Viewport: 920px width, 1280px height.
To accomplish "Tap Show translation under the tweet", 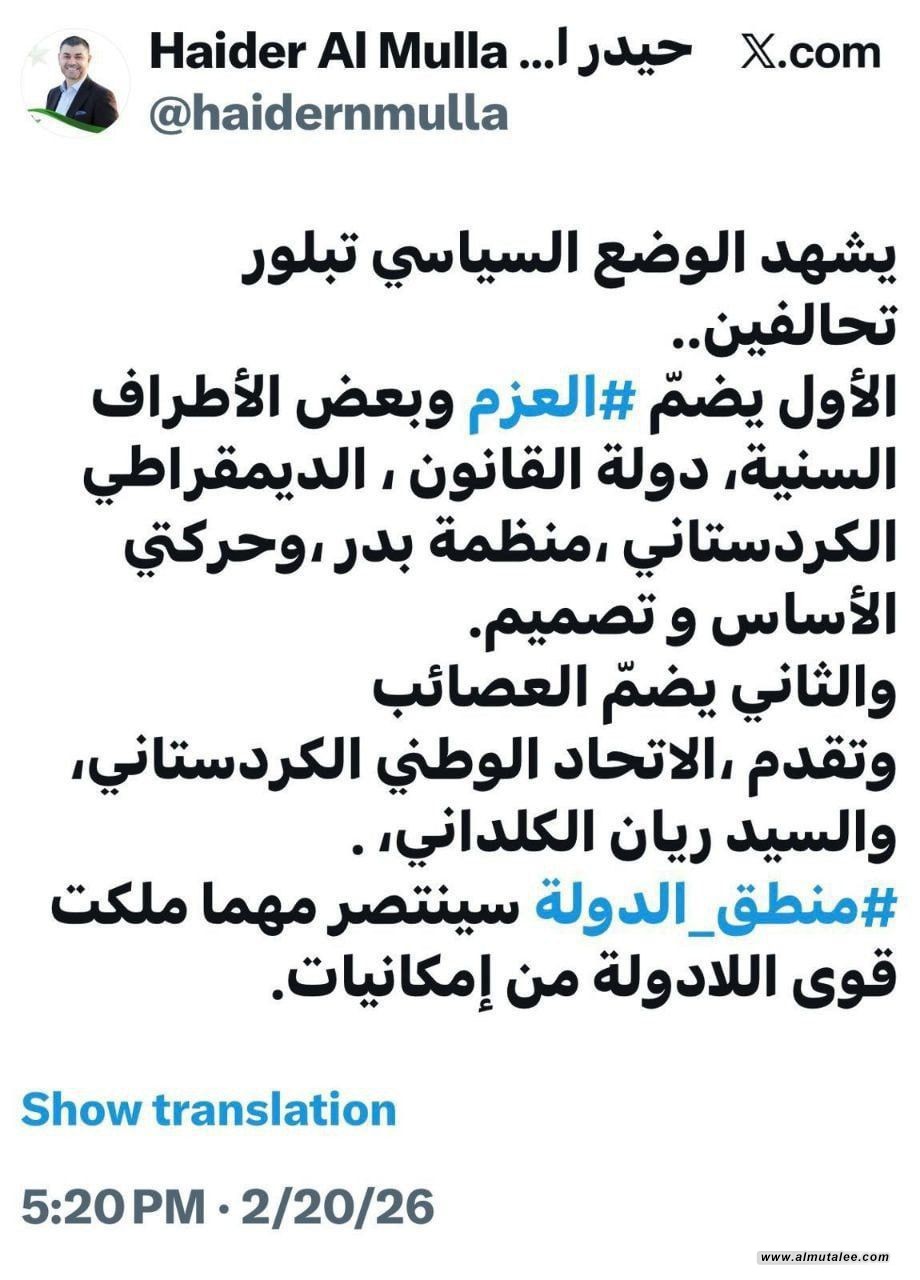I will [208, 1110].
